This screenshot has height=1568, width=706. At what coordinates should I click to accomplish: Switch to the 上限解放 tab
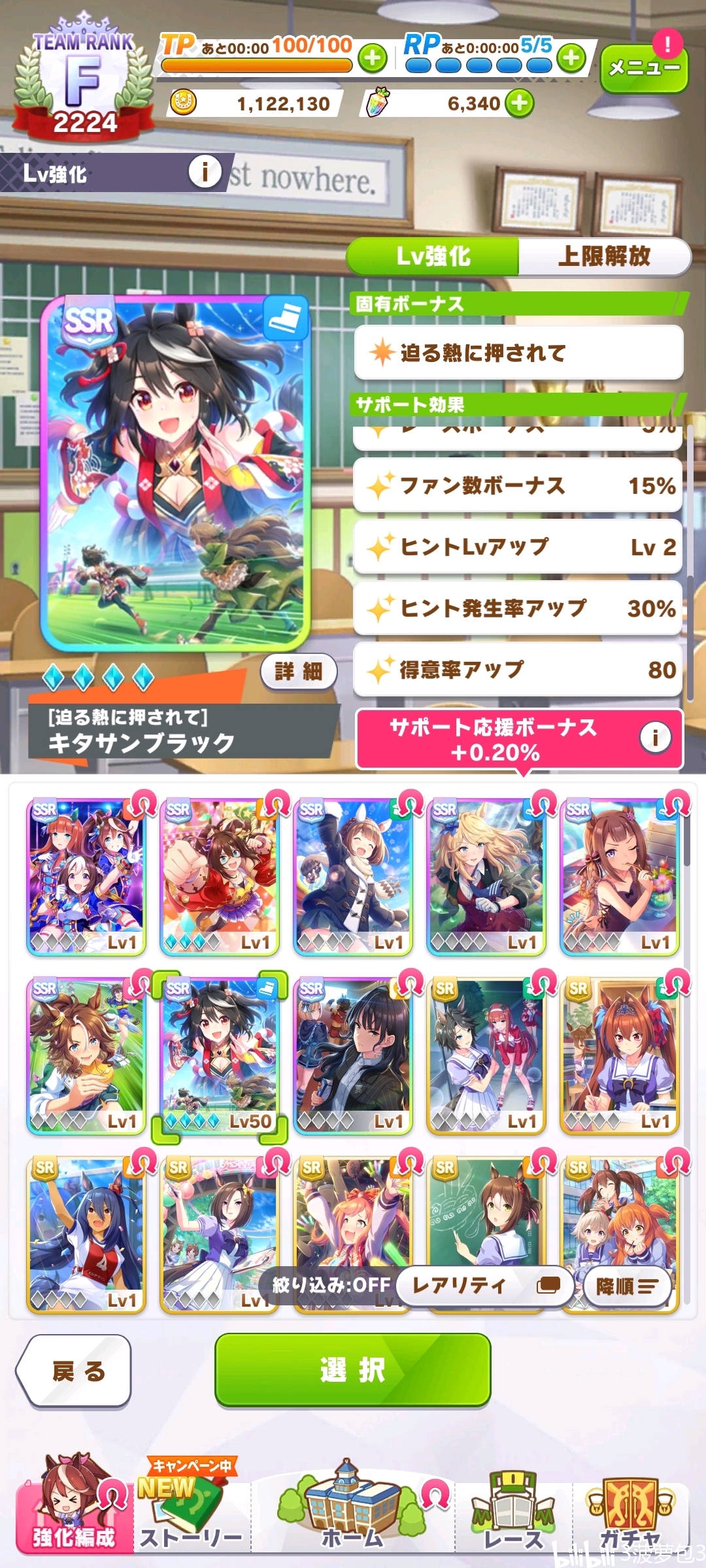click(x=604, y=256)
